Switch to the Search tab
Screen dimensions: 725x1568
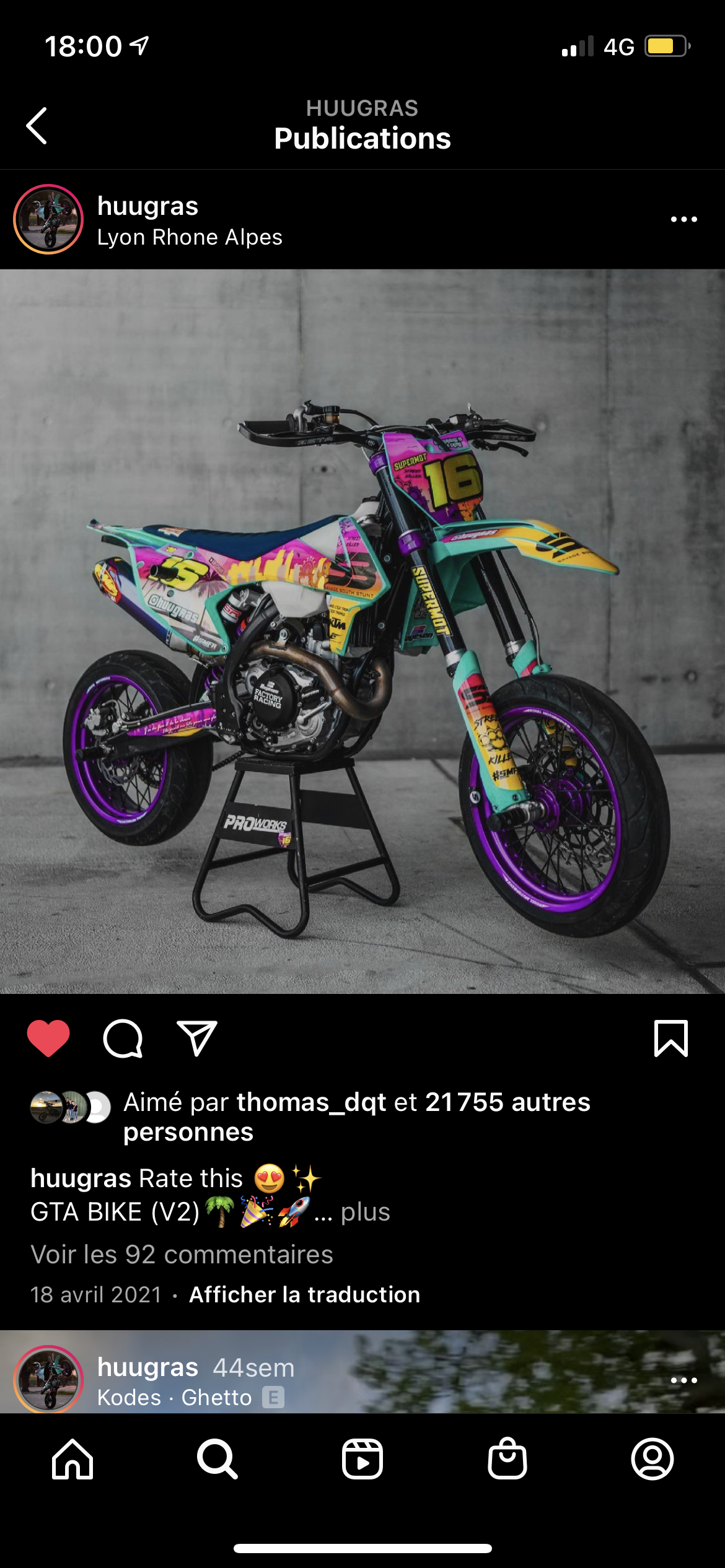click(217, 1459)
